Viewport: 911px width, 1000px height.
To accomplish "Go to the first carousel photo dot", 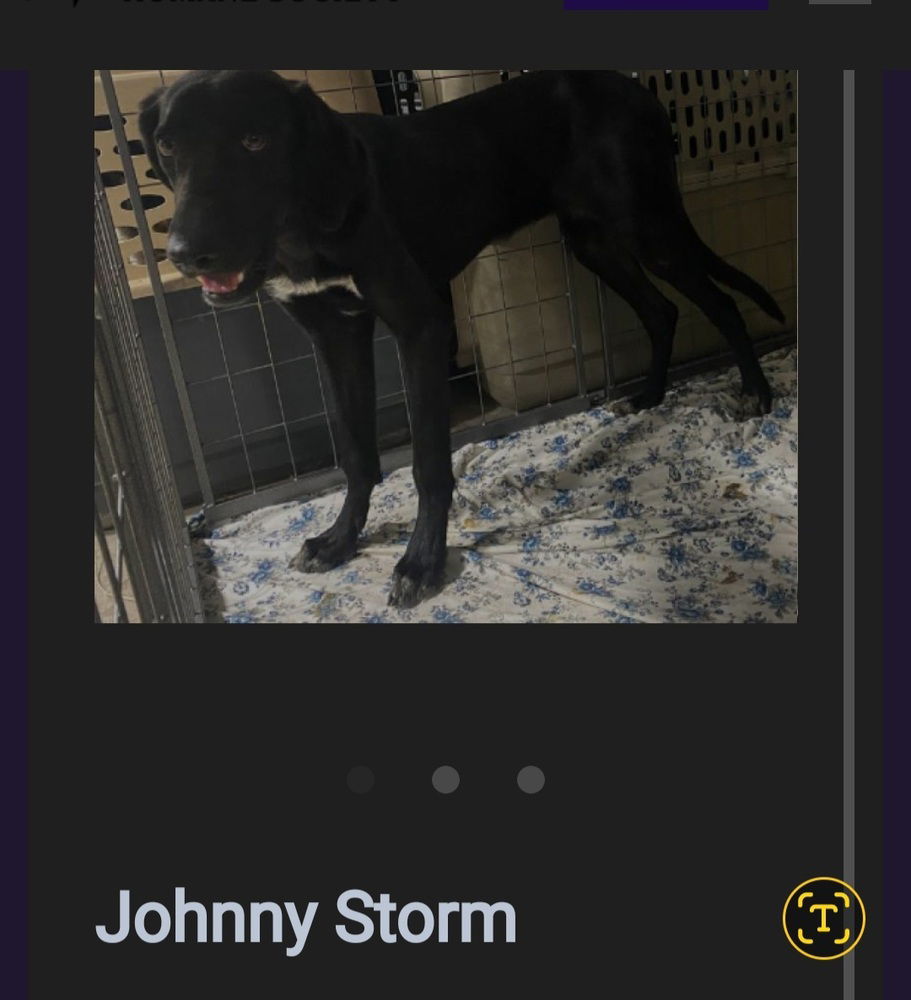I will (360, 780).
